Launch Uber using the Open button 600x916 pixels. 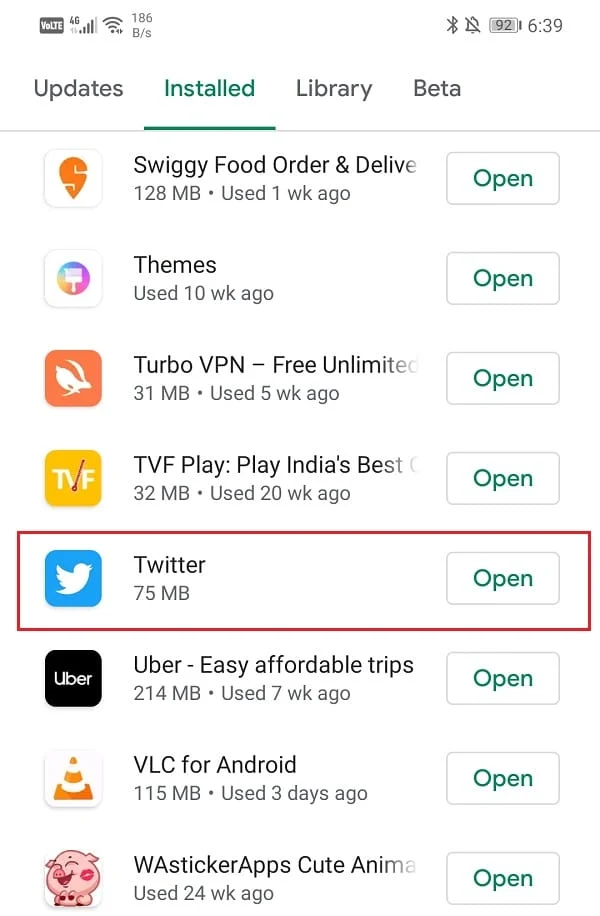click(502, 679)
